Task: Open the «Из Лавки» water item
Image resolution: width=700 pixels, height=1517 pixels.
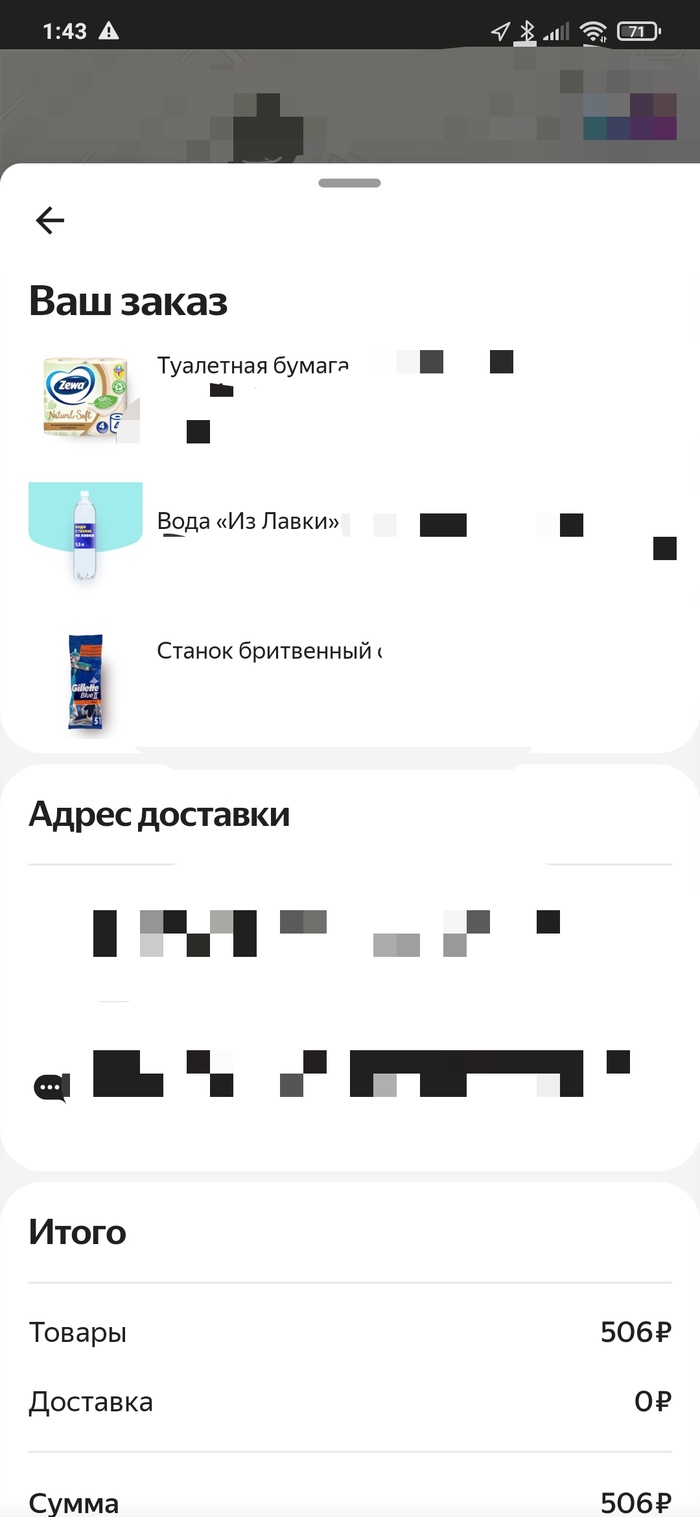Action: 86,530
